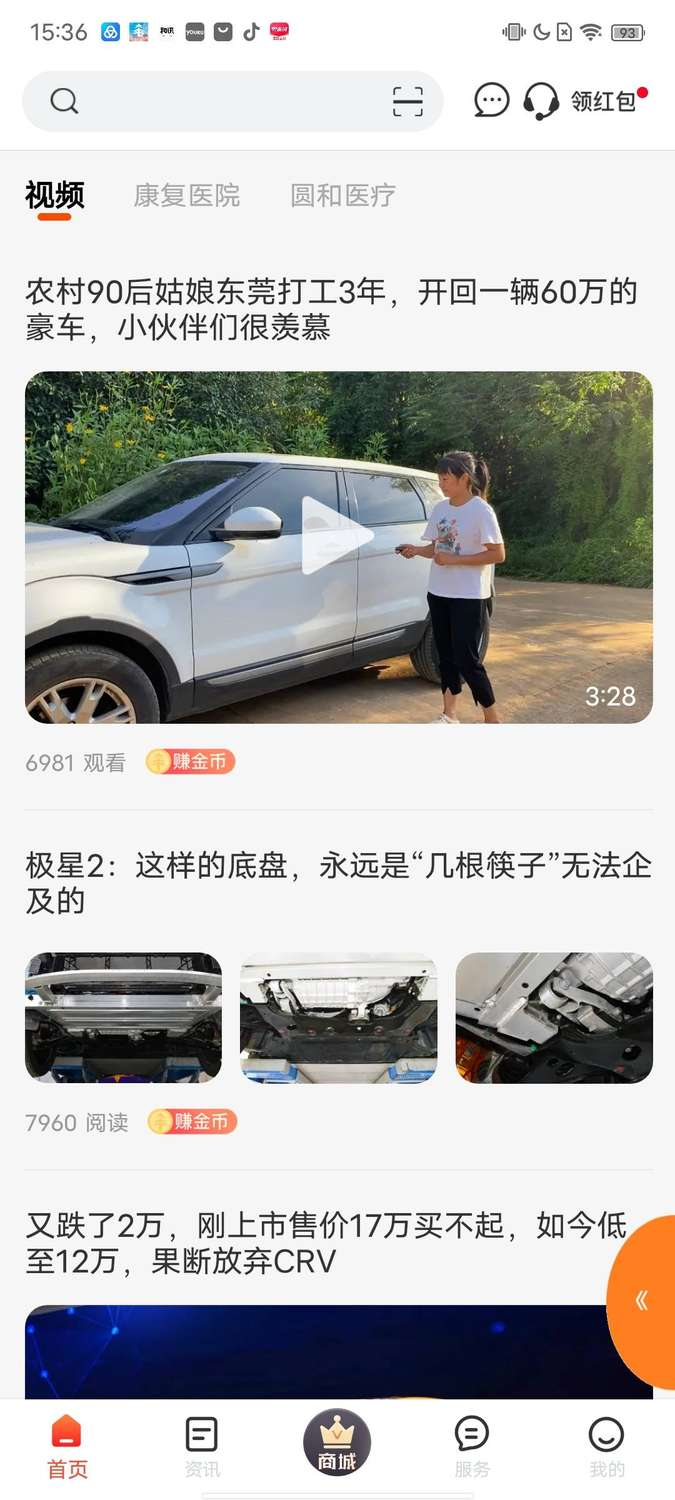The height and width of the screenshot is (1500, 675).
Task: Go to the 首页 tab
Action: click(x=67, y=1447)
